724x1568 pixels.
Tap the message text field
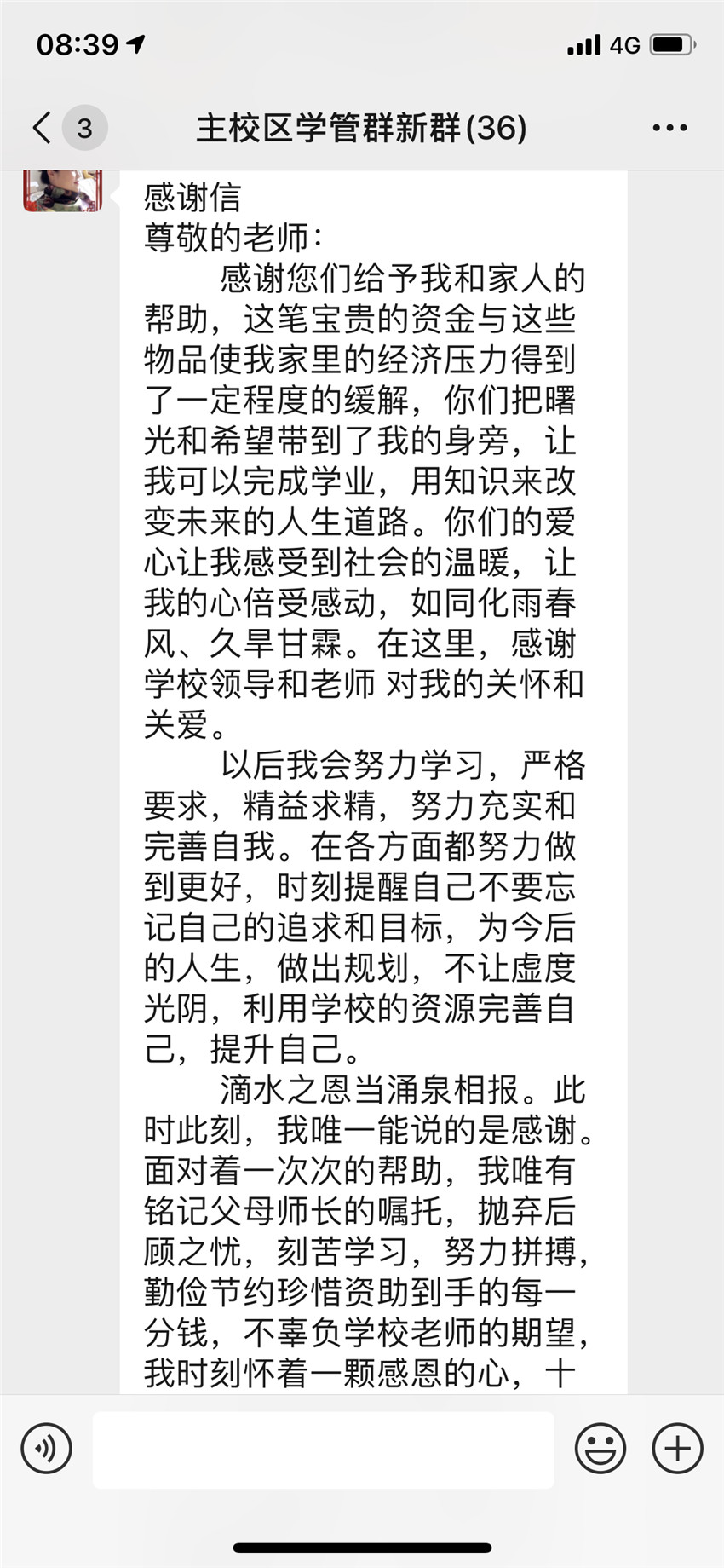pyautogui.click(x=324, y=1450)
